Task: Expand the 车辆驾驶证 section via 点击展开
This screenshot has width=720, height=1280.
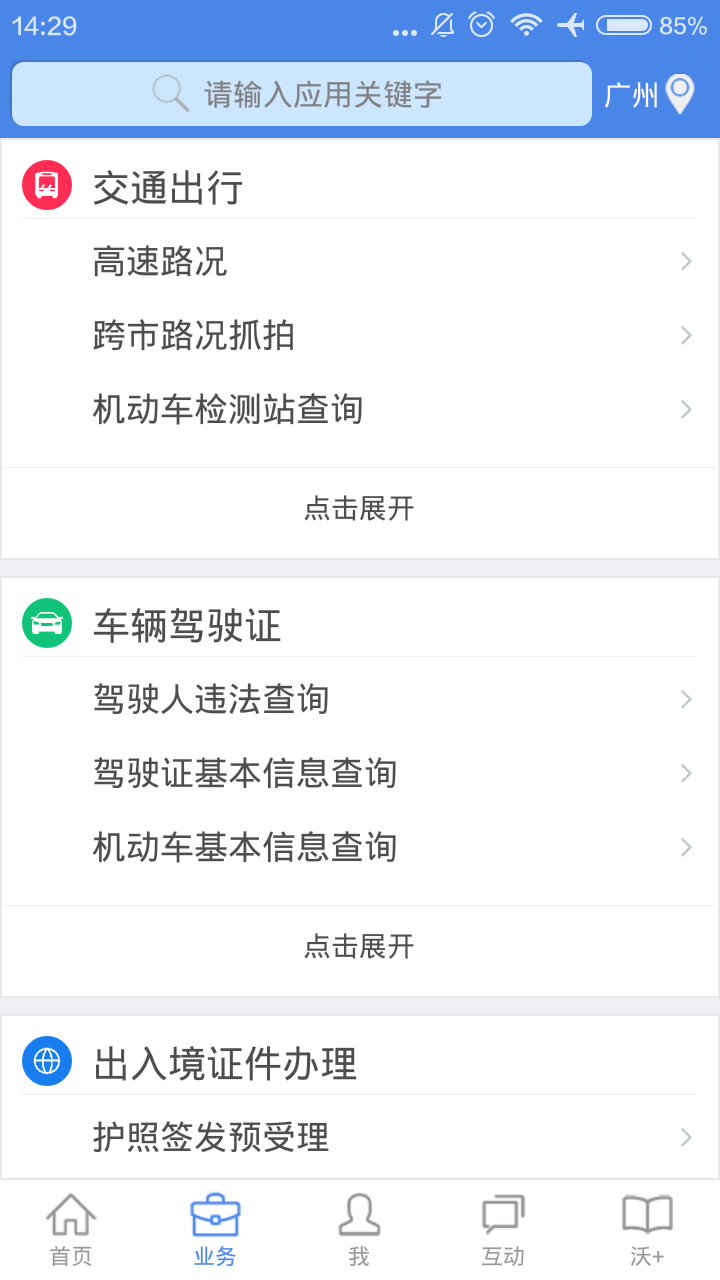Action: pos(360,945)
